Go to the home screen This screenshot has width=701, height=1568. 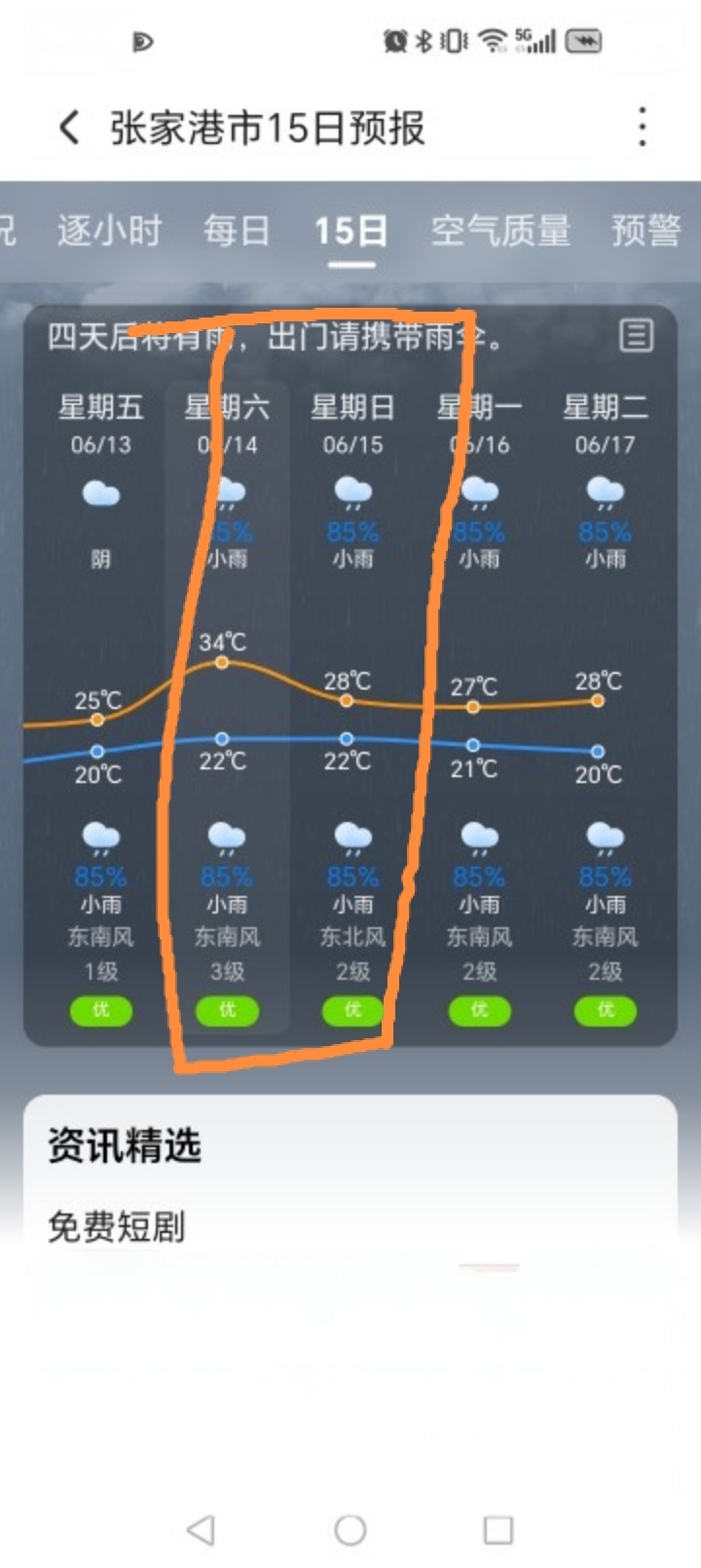[350, 1529]
